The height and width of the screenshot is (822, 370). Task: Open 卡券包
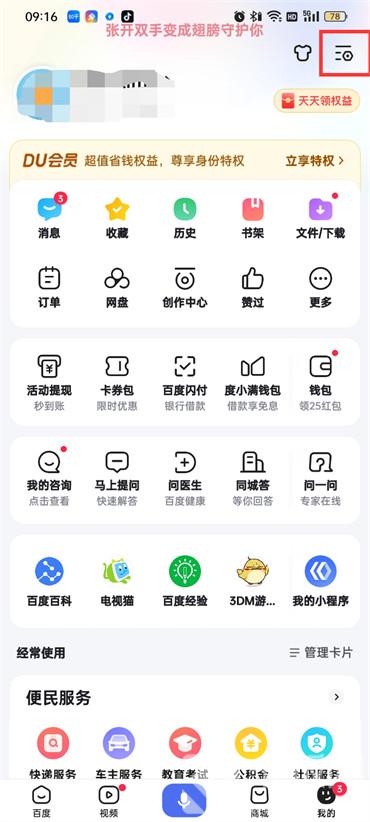[117, 383]
